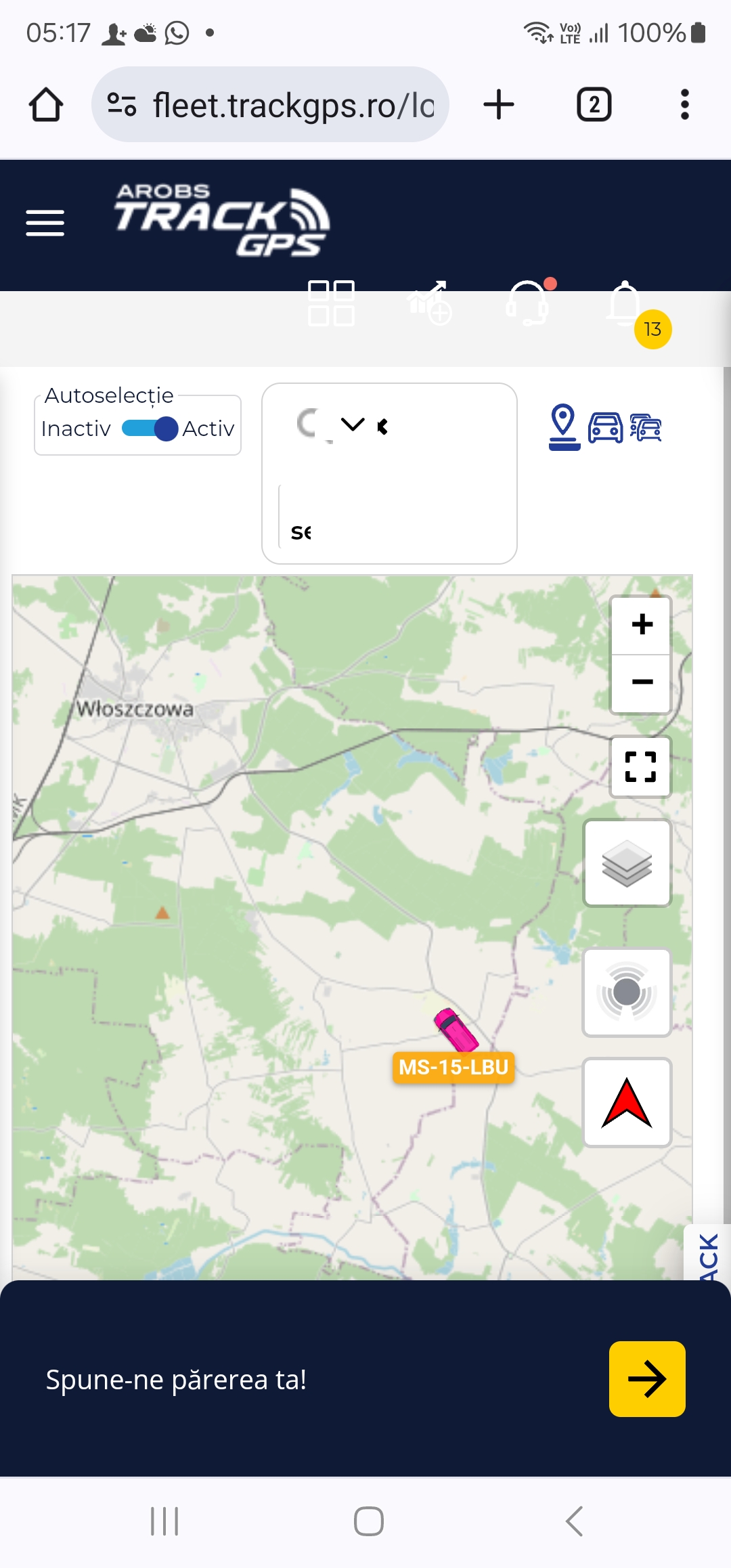Viewport: 731px width, 1568px height.
Task: Open the hamburger navigation menu
Action: [x=45, y=223]
